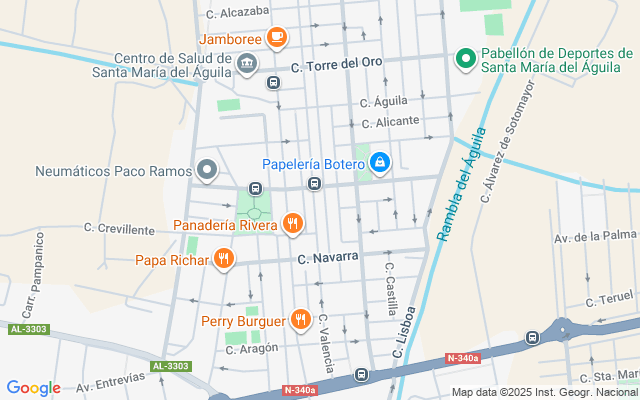Select the Papelería Botero shop marker
The image size is (640, 400).
[380, 163]
